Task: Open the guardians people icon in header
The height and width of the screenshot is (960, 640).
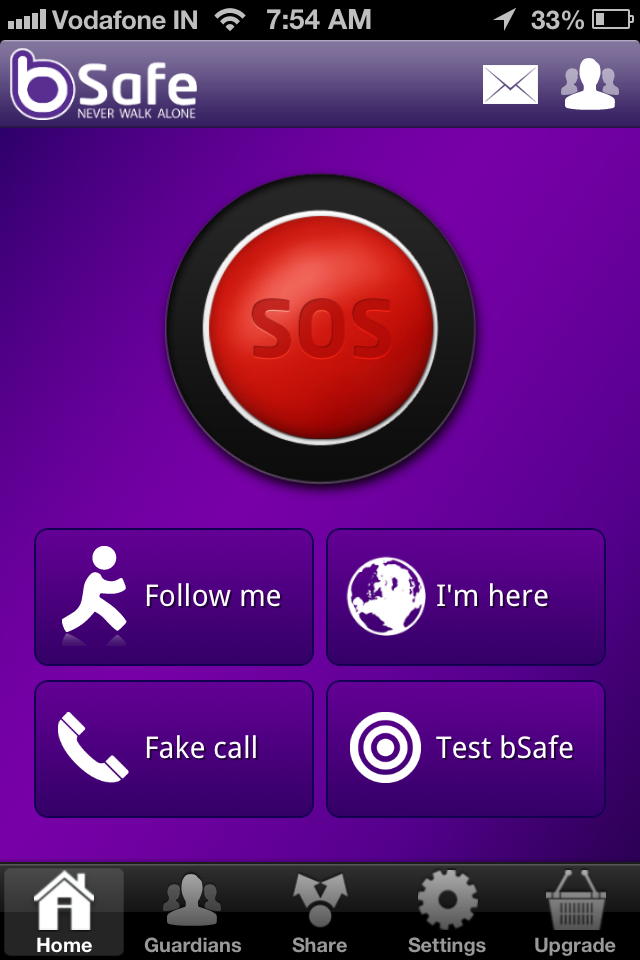Action: [x=589, y=84]
